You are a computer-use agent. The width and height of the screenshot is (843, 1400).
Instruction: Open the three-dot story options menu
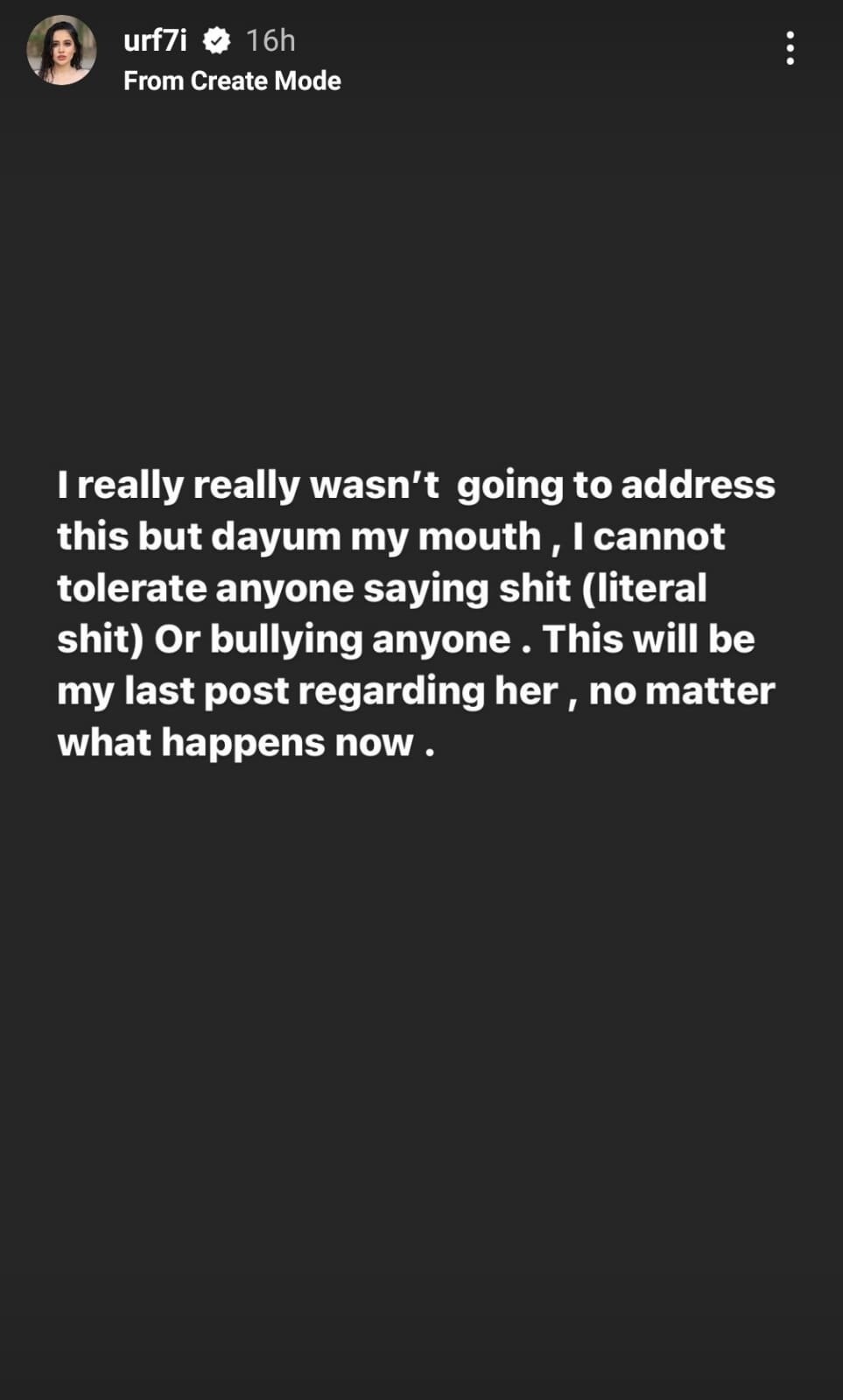(790, 48)
